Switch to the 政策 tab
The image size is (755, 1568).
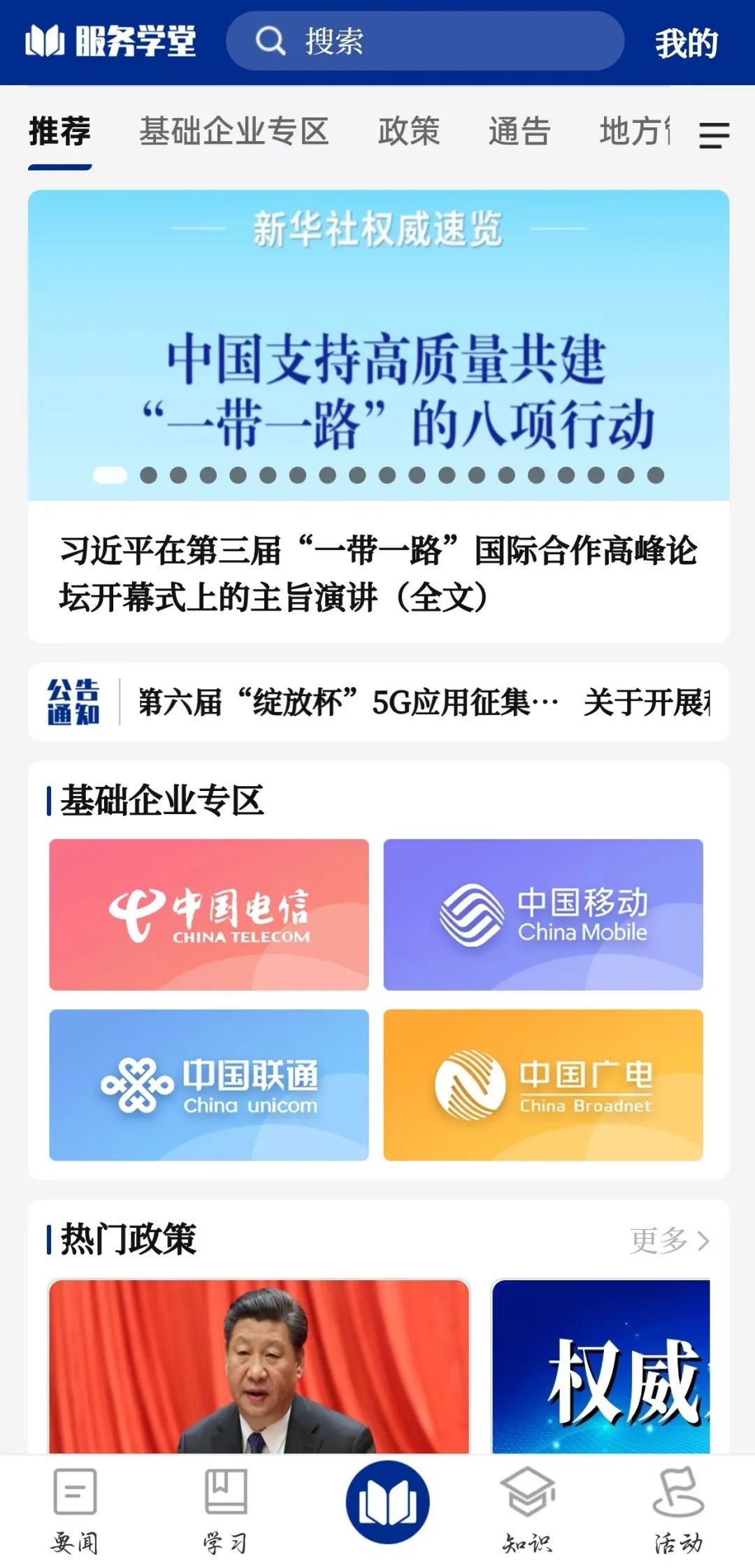pyautogui.click(x=409, y=131)
